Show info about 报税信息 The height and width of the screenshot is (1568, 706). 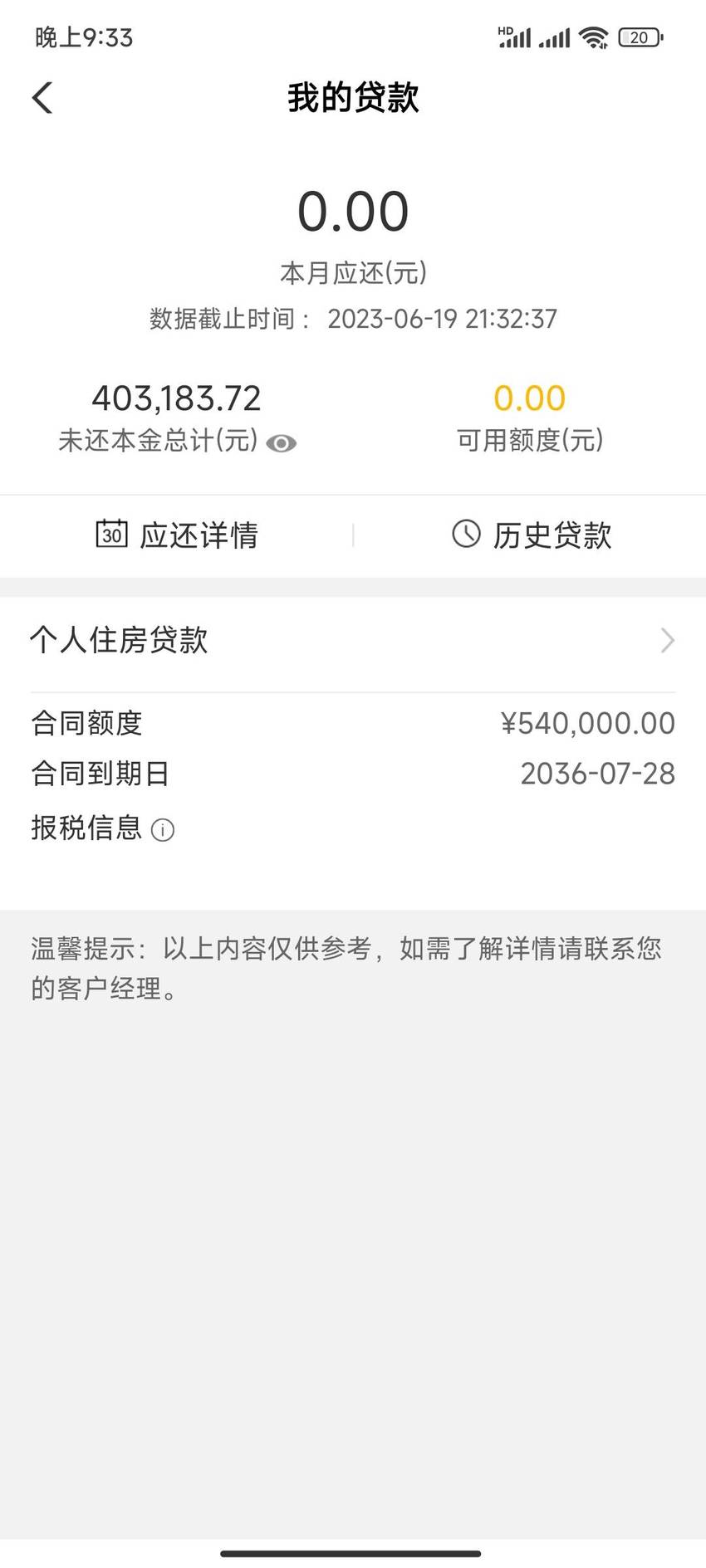click(163, 830)
